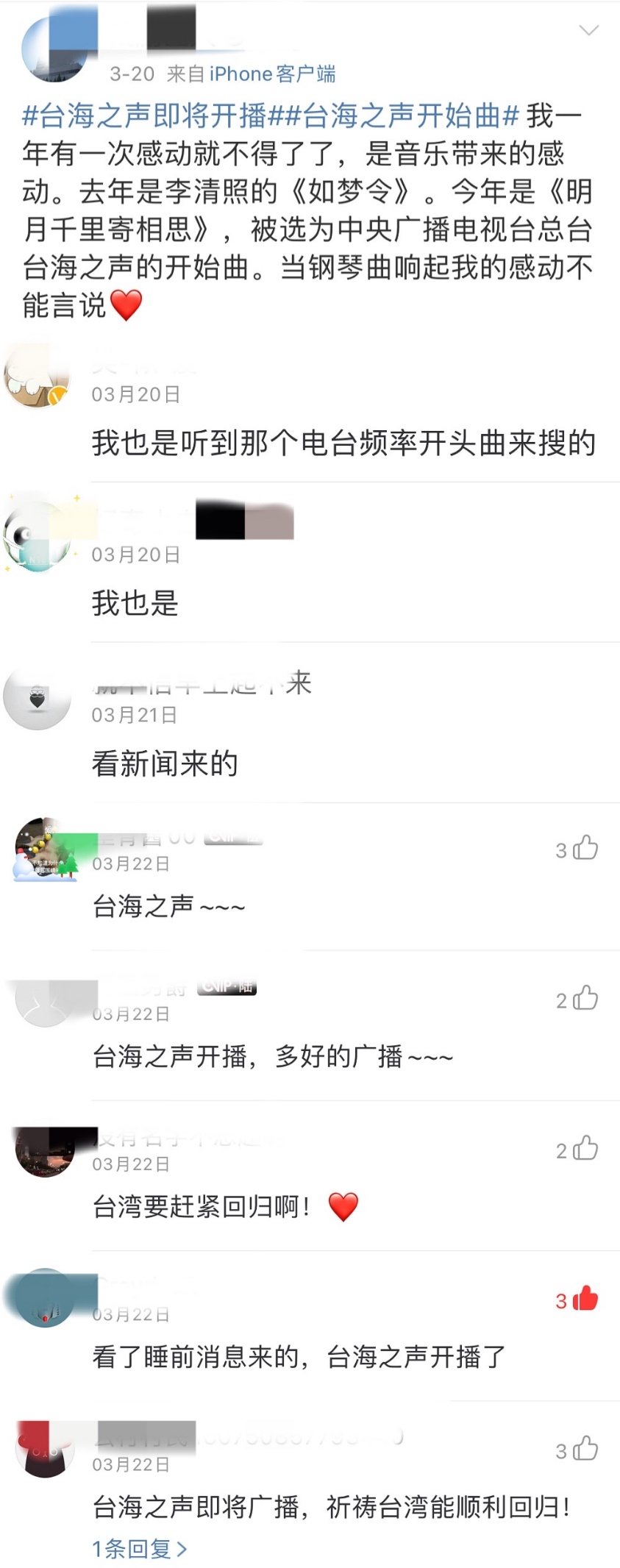Expand the post options chevron
620x1568 pixels.
[x=589, y=30]
